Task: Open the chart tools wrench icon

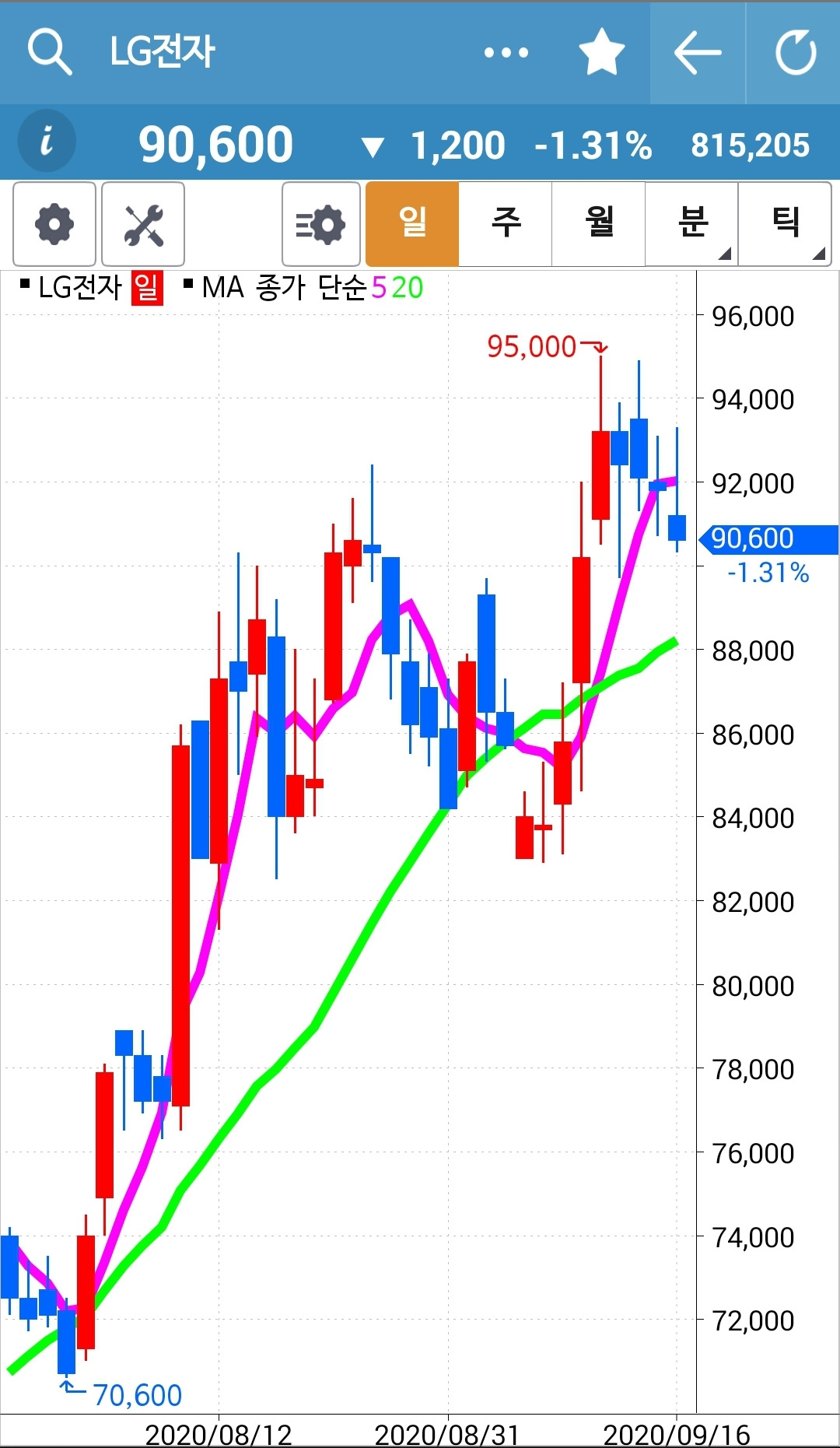Action: pyautogui.click(x=143, y=224)
